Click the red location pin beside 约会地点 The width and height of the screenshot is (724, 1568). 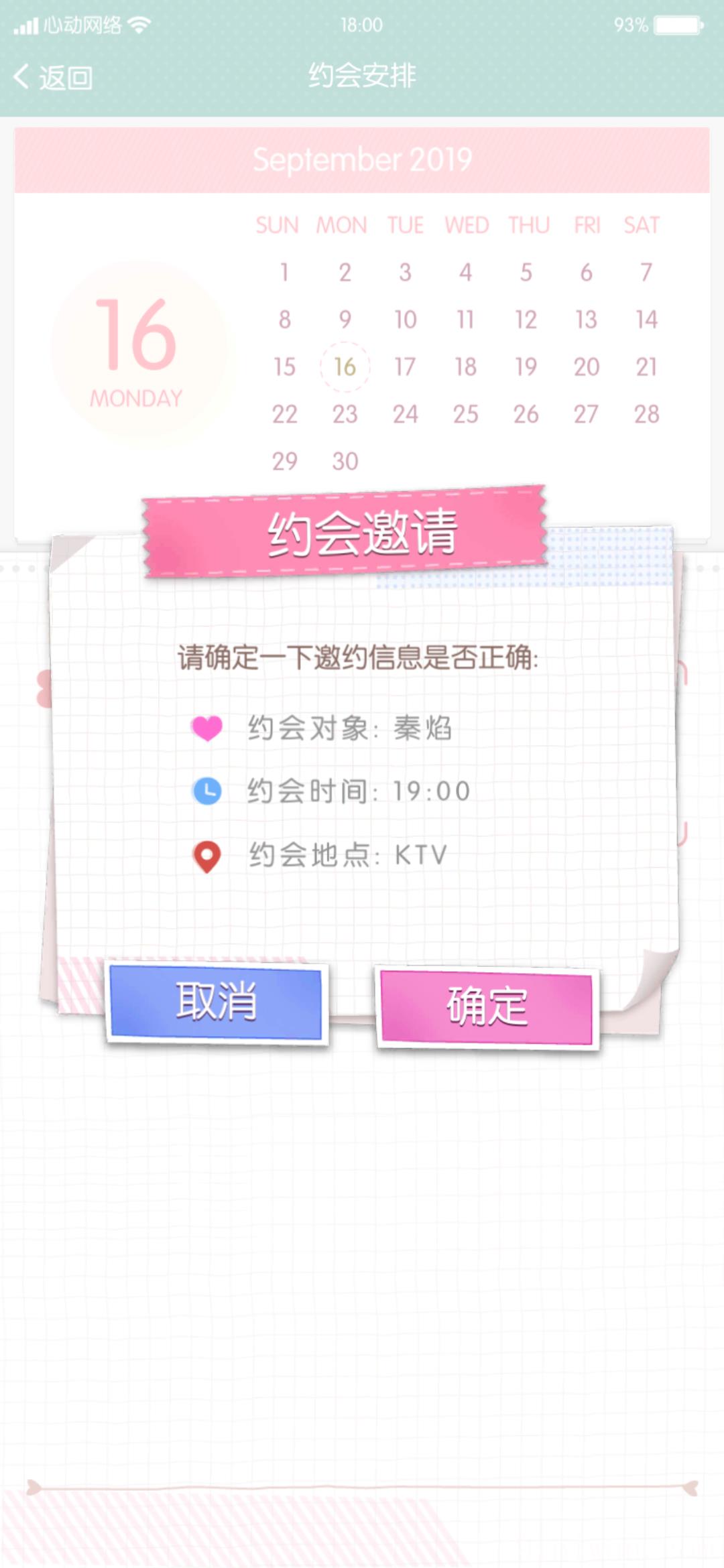click(206, 854)
